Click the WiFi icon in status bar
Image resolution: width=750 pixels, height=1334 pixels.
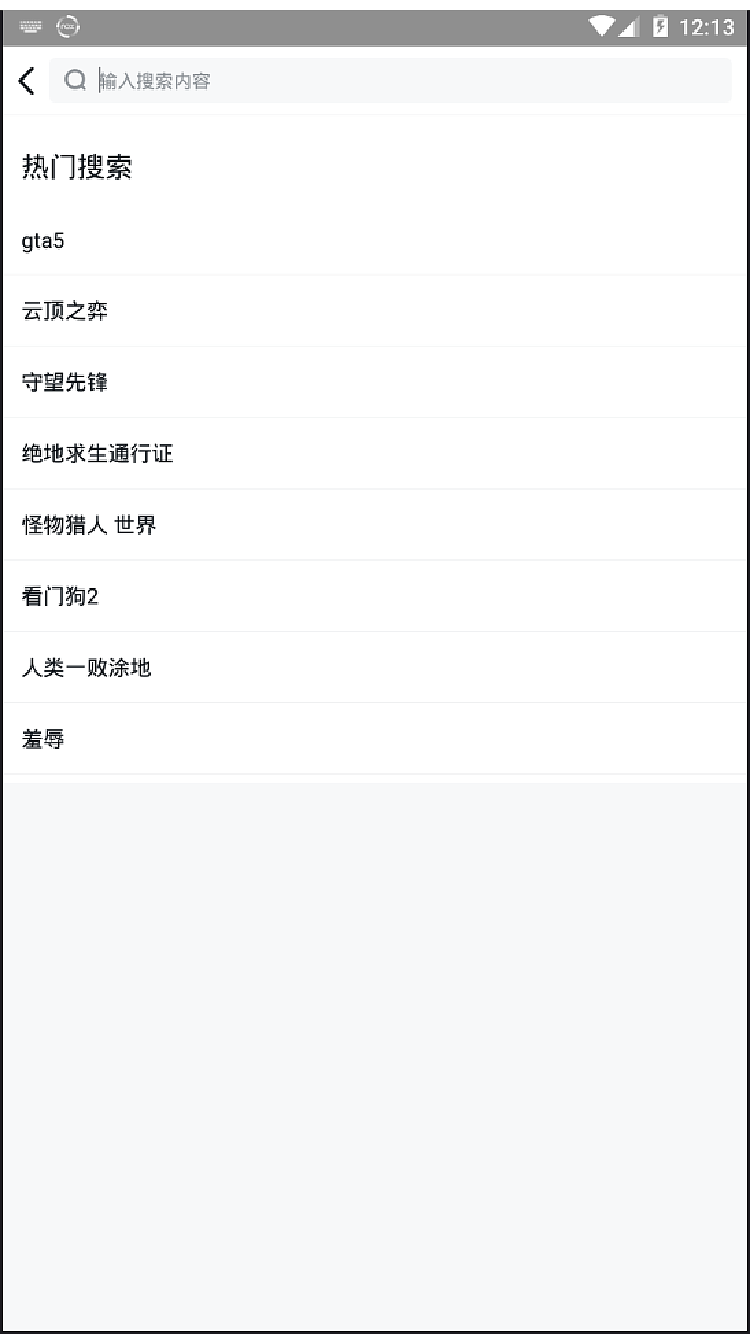tap(600, 27)
